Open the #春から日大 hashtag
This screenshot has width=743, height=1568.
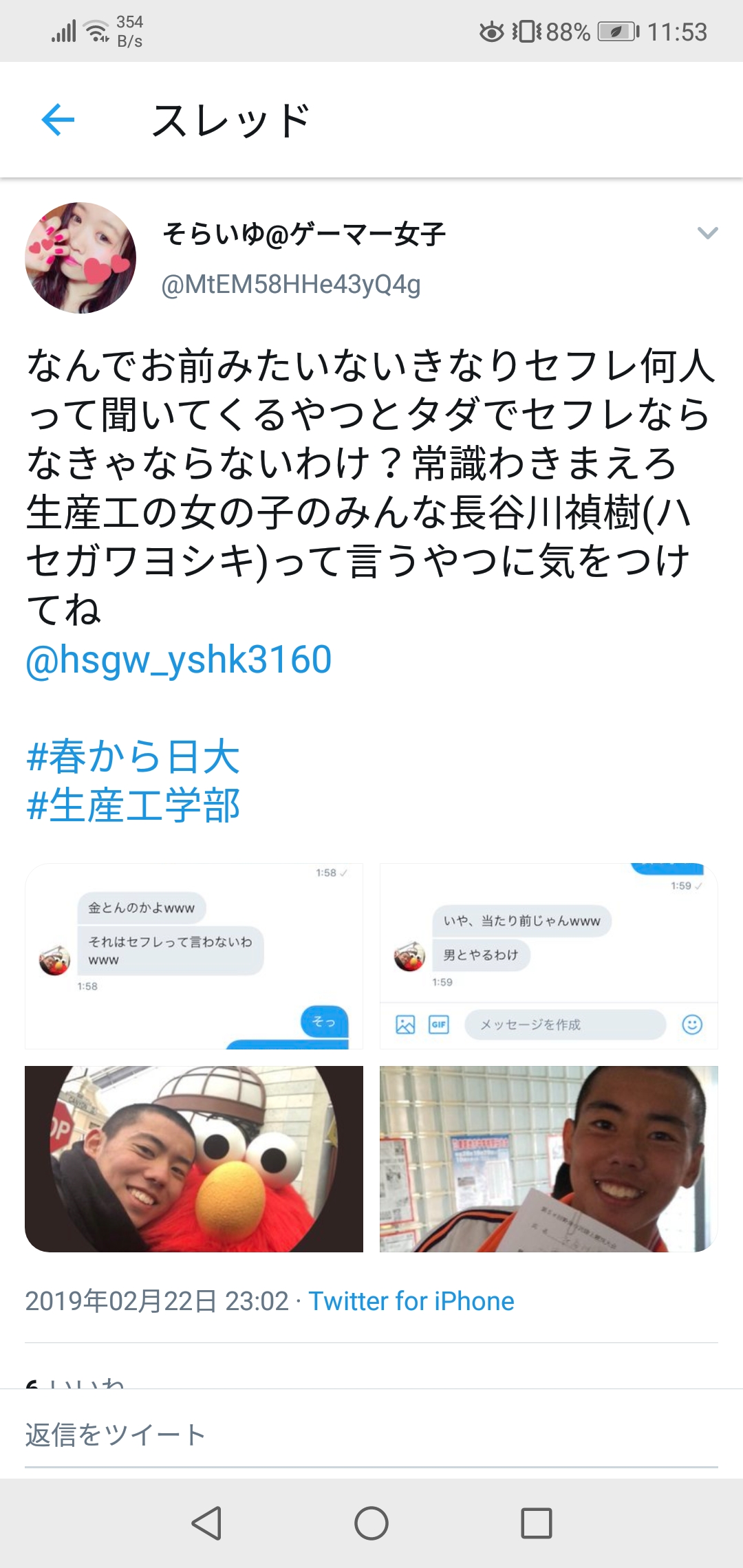point(133,756)
